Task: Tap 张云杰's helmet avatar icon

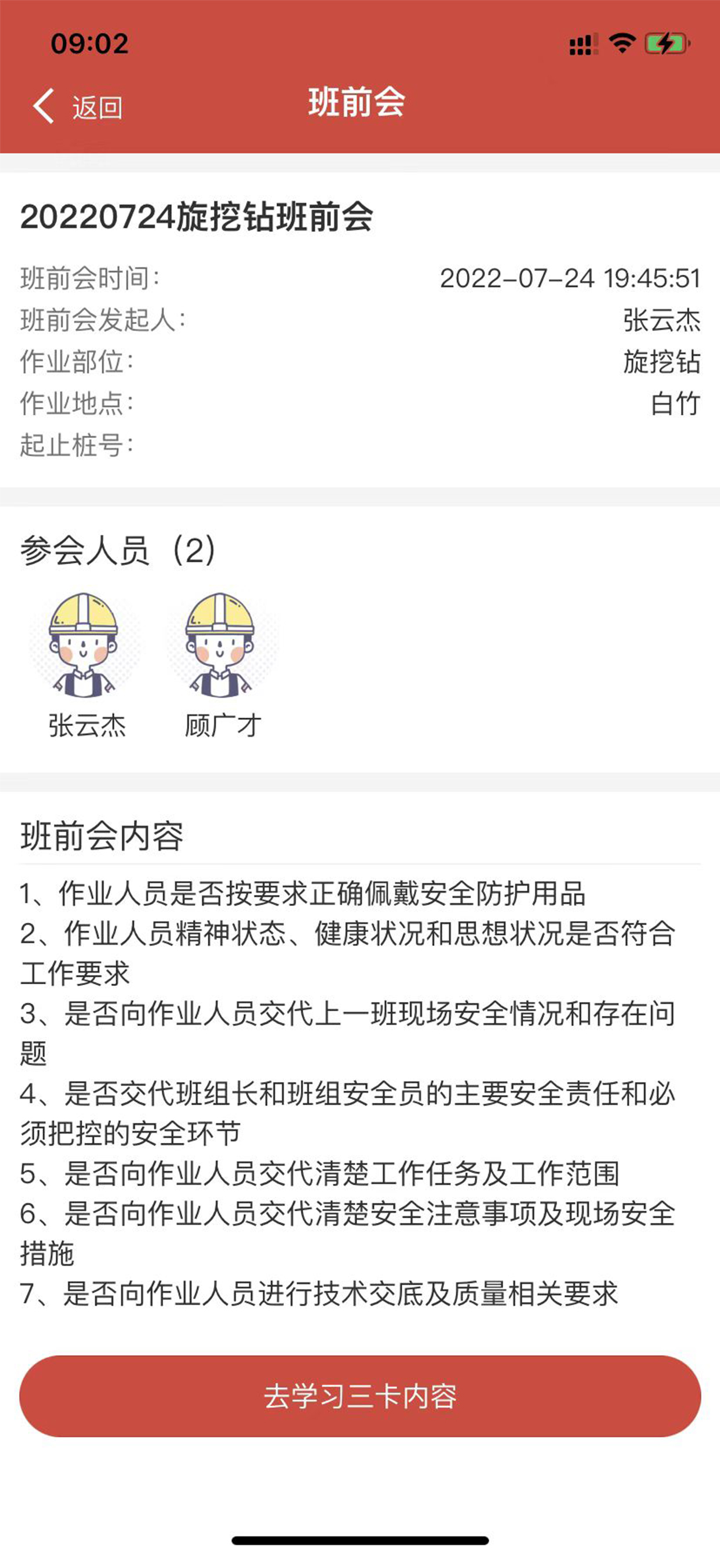Action: click(85, 645)
